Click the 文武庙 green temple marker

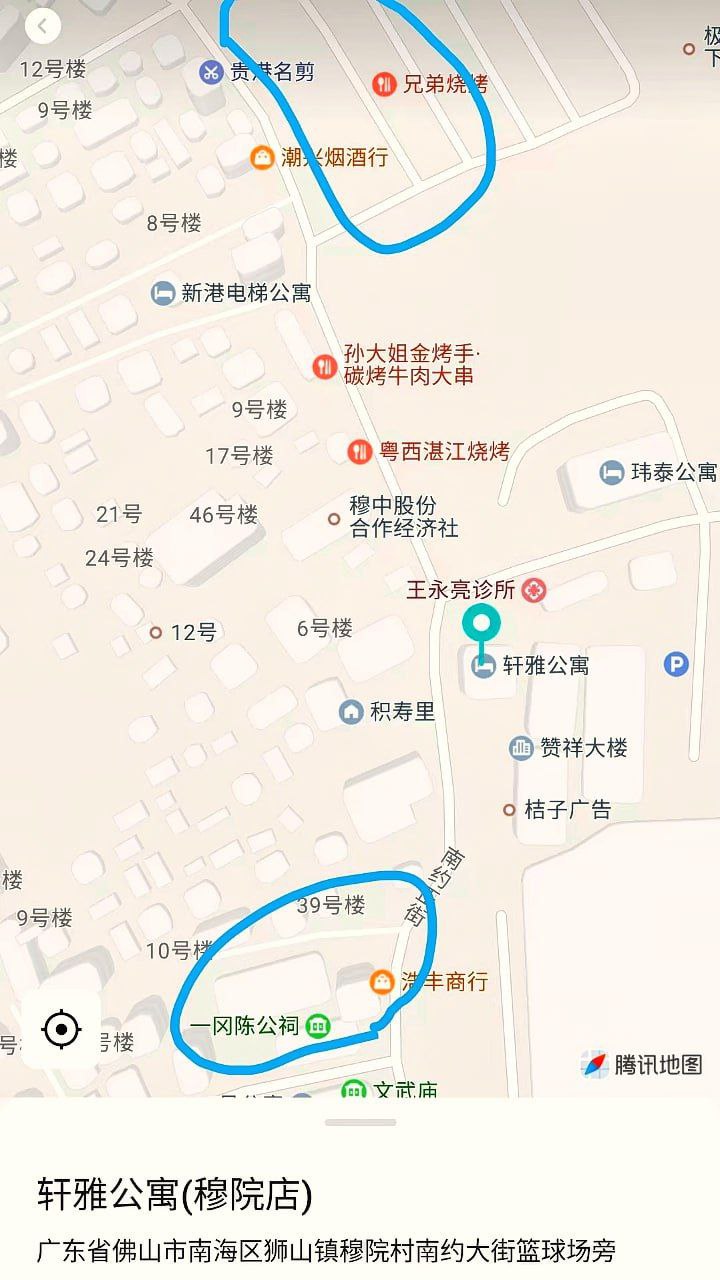tap(354, 1092)
